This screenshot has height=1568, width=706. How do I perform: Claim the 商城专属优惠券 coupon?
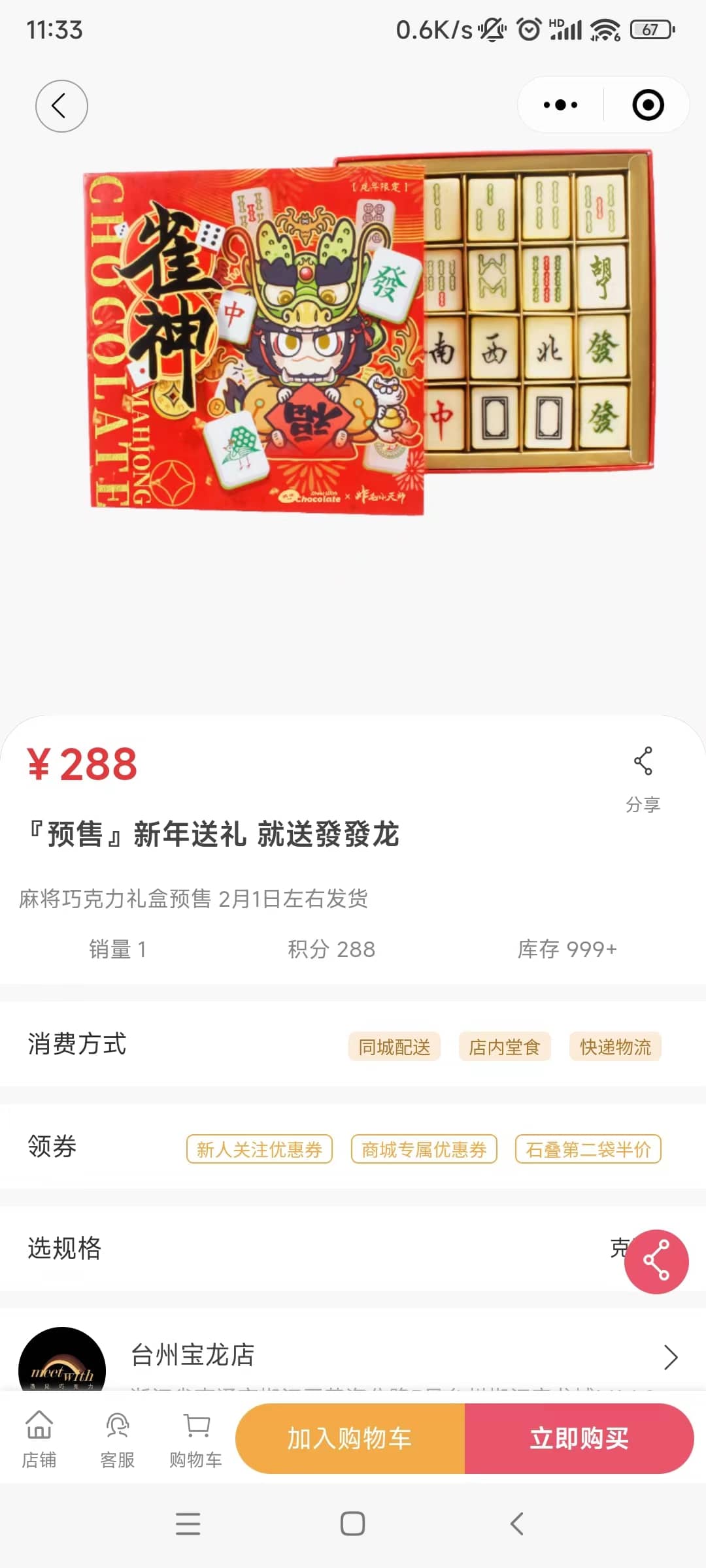[424, 1149]
